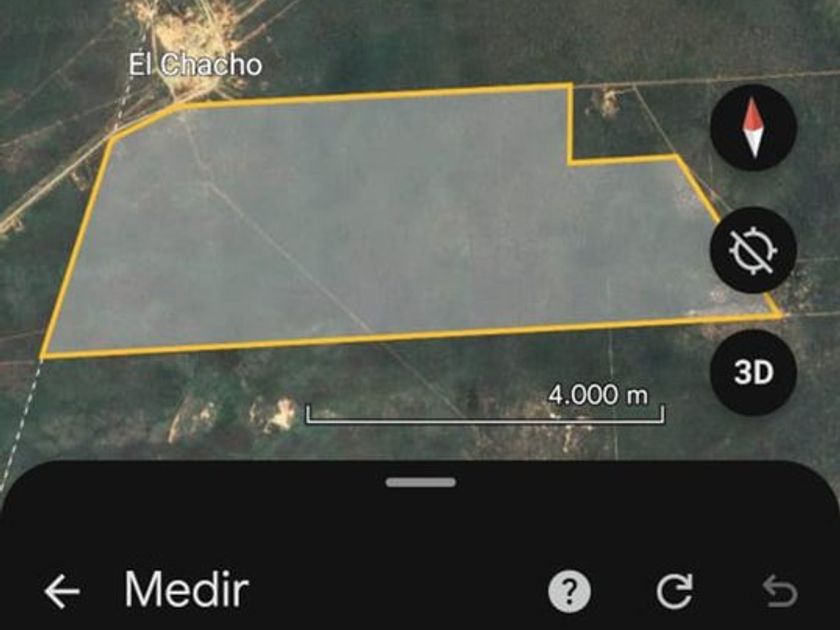Viewport: 840px width, 630px height.
Task: Tap the compass to reset north
Action: pos(753,128)
